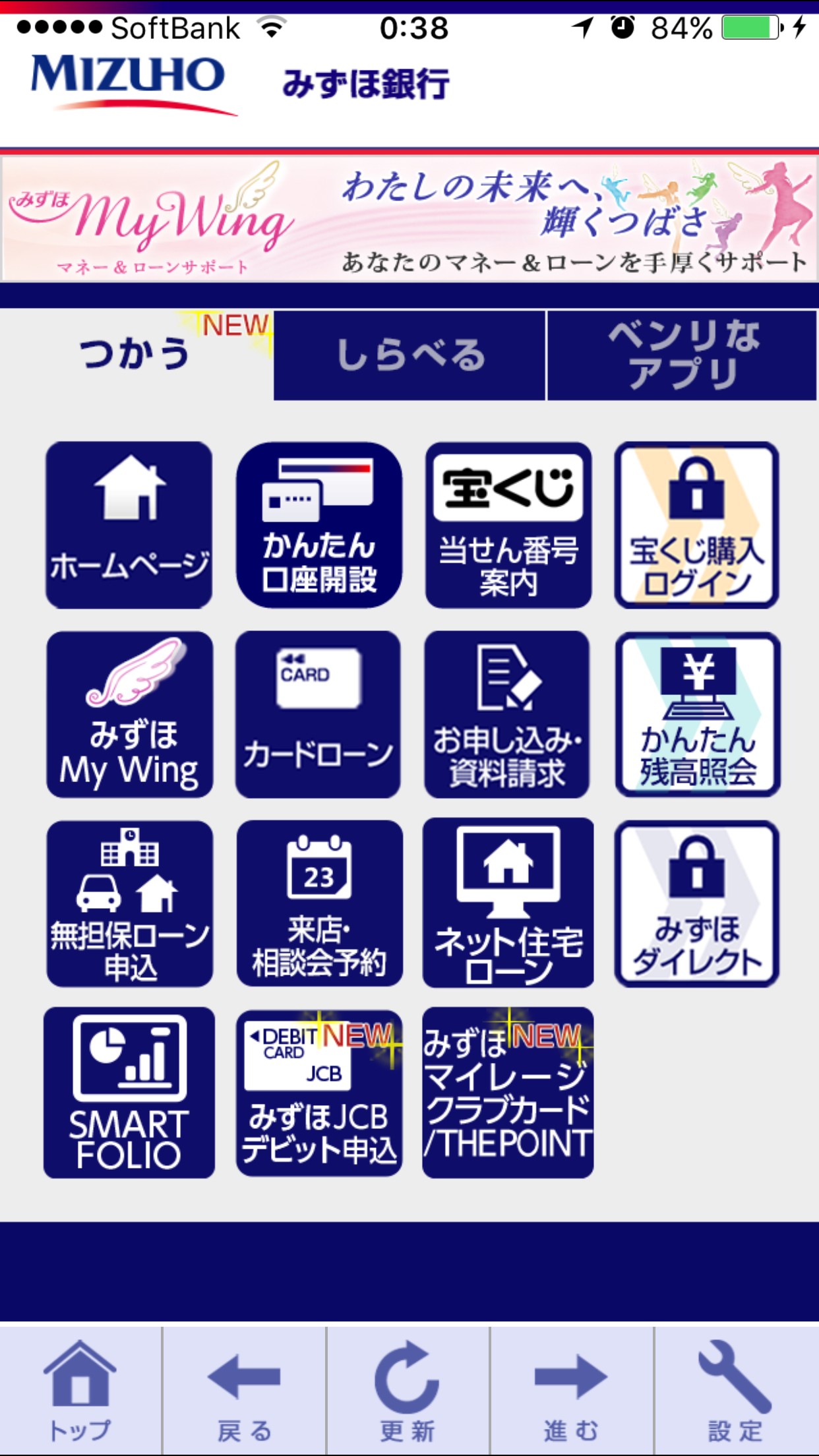Open かんたん口座開設
Image resolution: width=819 pixels, height=1456 pixels.
click(319, 525)
